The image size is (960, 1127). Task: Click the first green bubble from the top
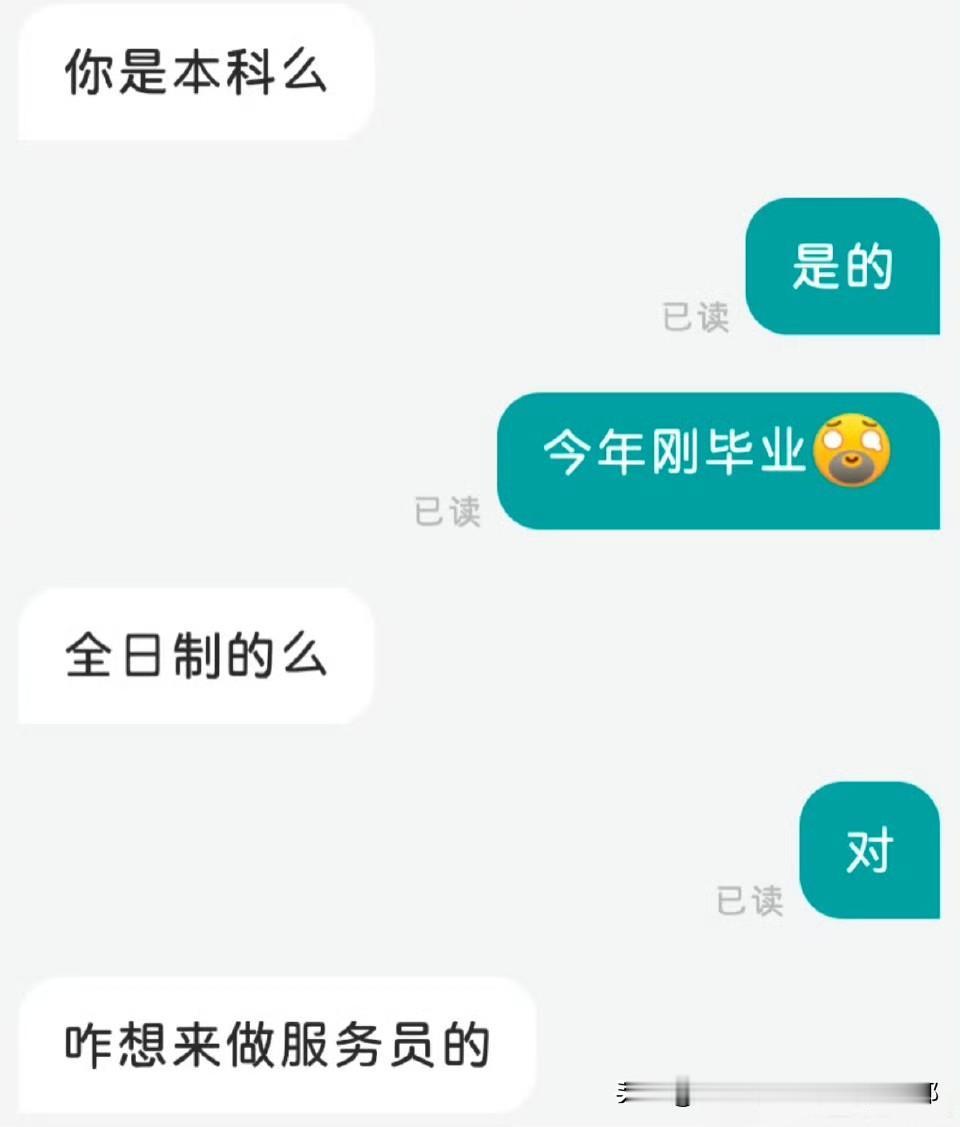pyautogui.click(x=843, y=268)
